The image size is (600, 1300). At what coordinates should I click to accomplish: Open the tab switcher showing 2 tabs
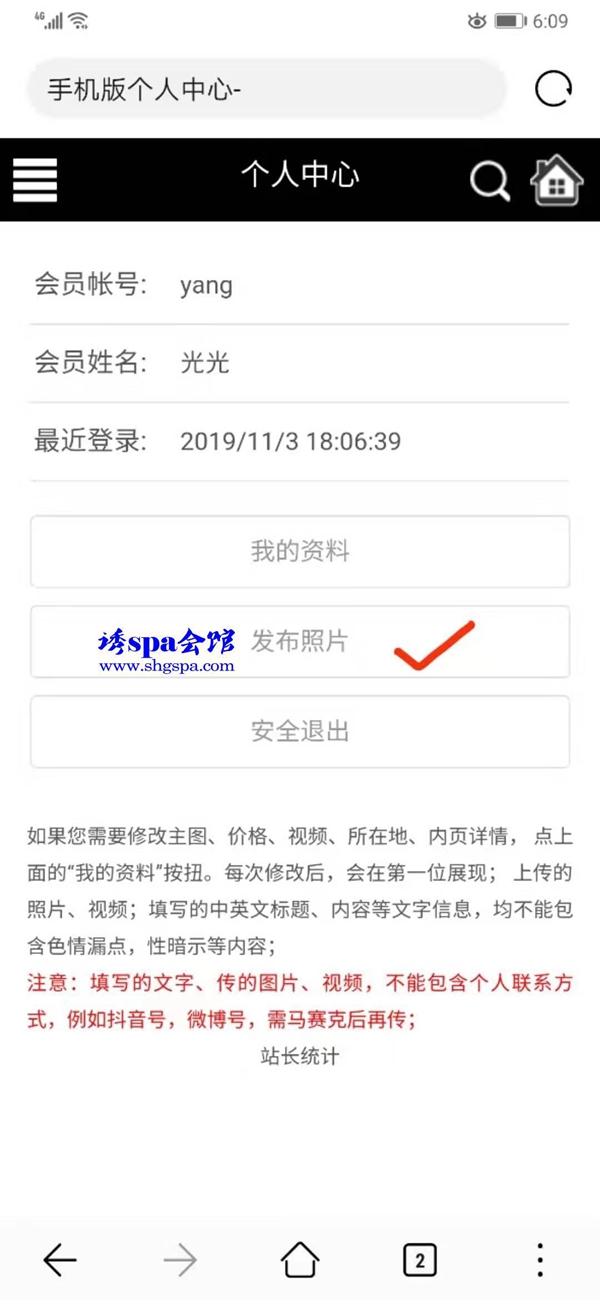click(x=419, y=1260)
